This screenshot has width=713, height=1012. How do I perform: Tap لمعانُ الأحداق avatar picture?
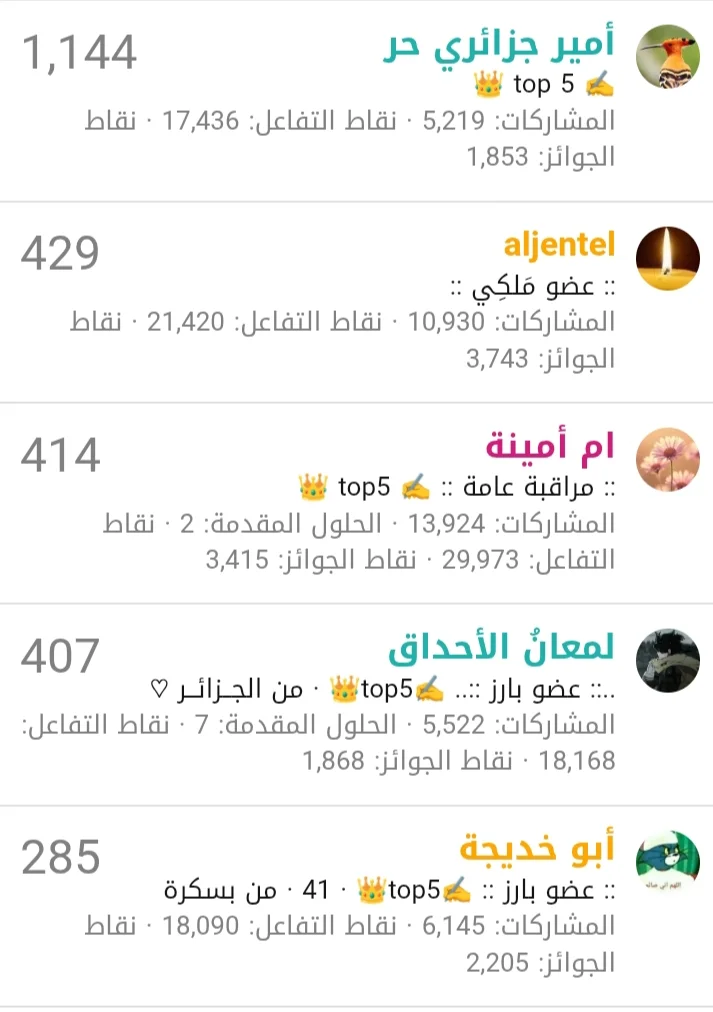pyautogui.click(x=668, y=660)
